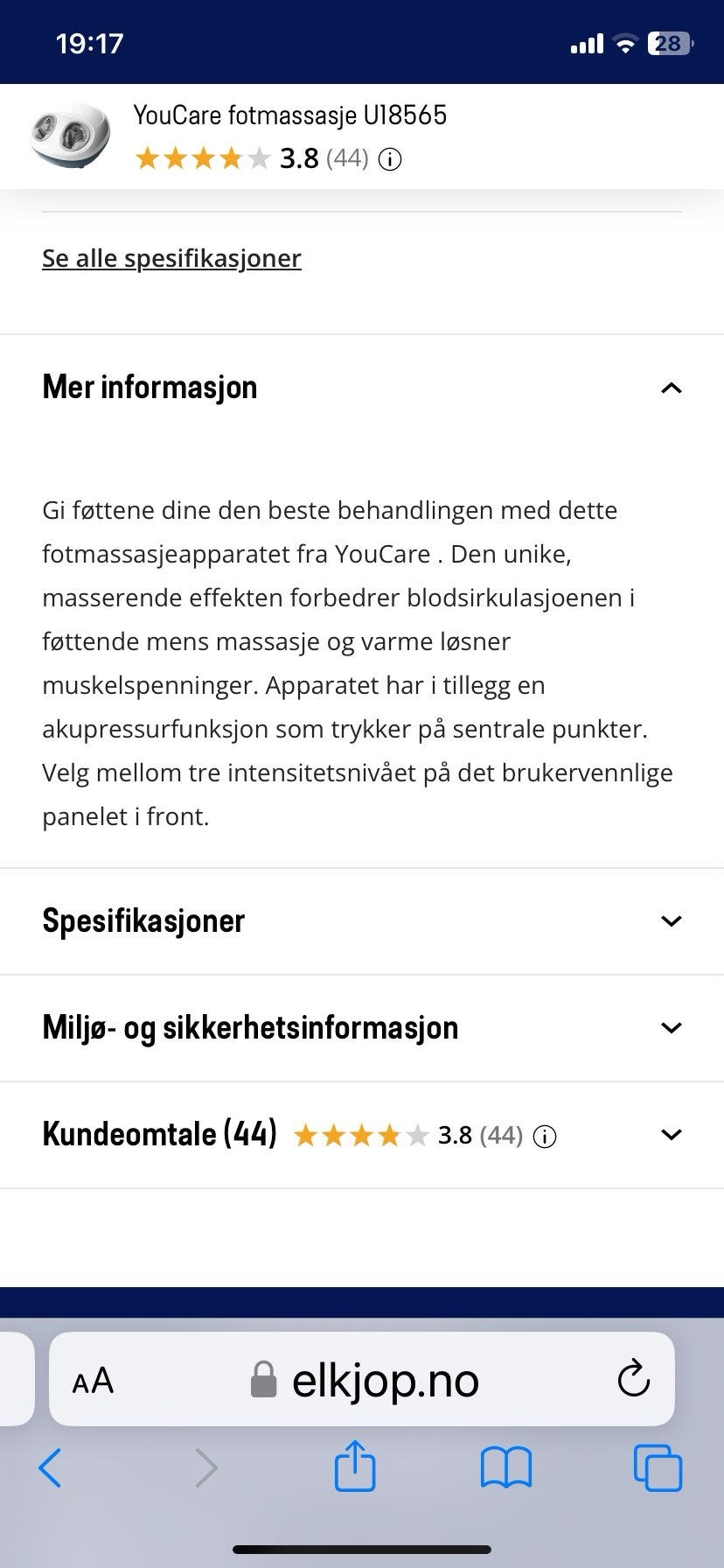Tap the rating info icon next to 3.8 (44)
This screenshot has width=724, height=1568.
[x=391, y=159]
